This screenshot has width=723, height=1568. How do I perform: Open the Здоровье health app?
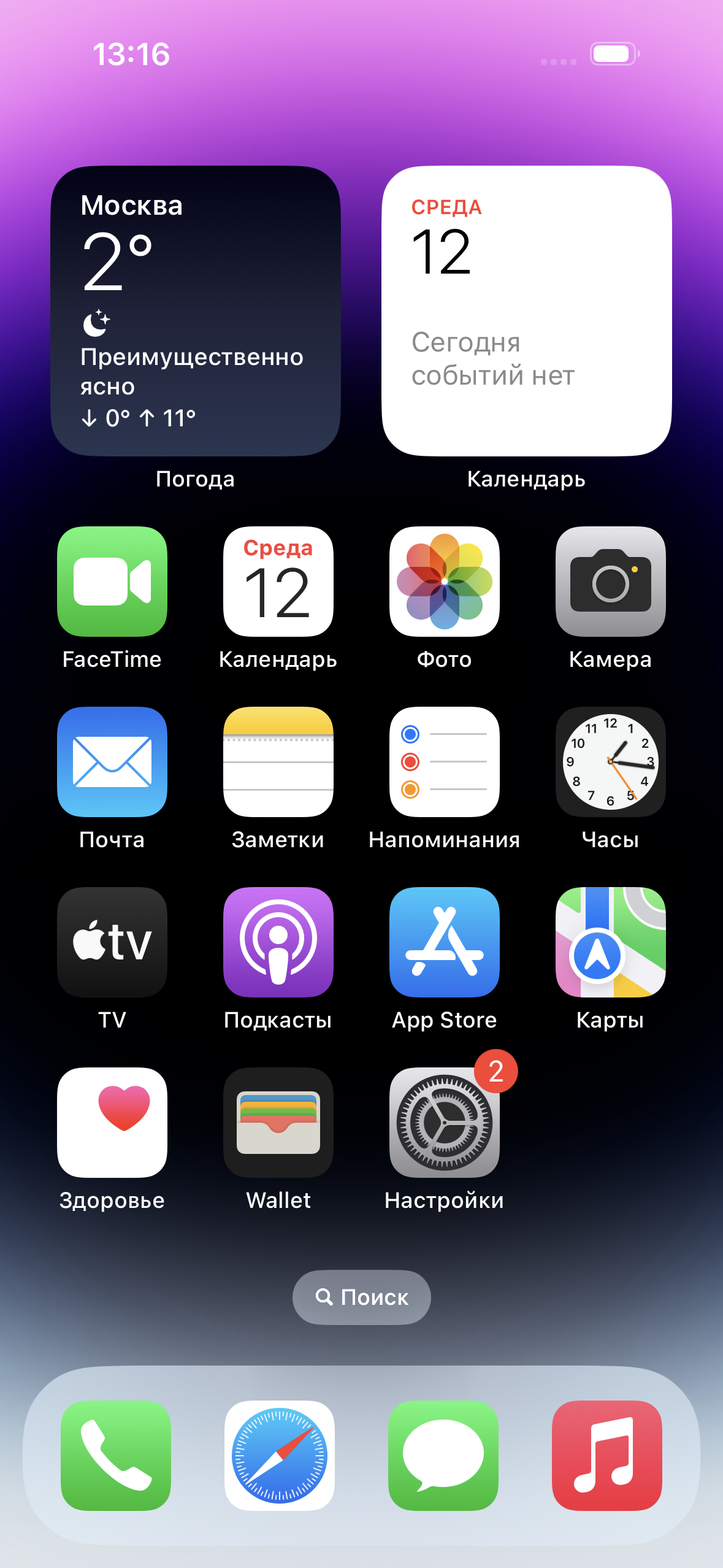tap(112, 1122)
